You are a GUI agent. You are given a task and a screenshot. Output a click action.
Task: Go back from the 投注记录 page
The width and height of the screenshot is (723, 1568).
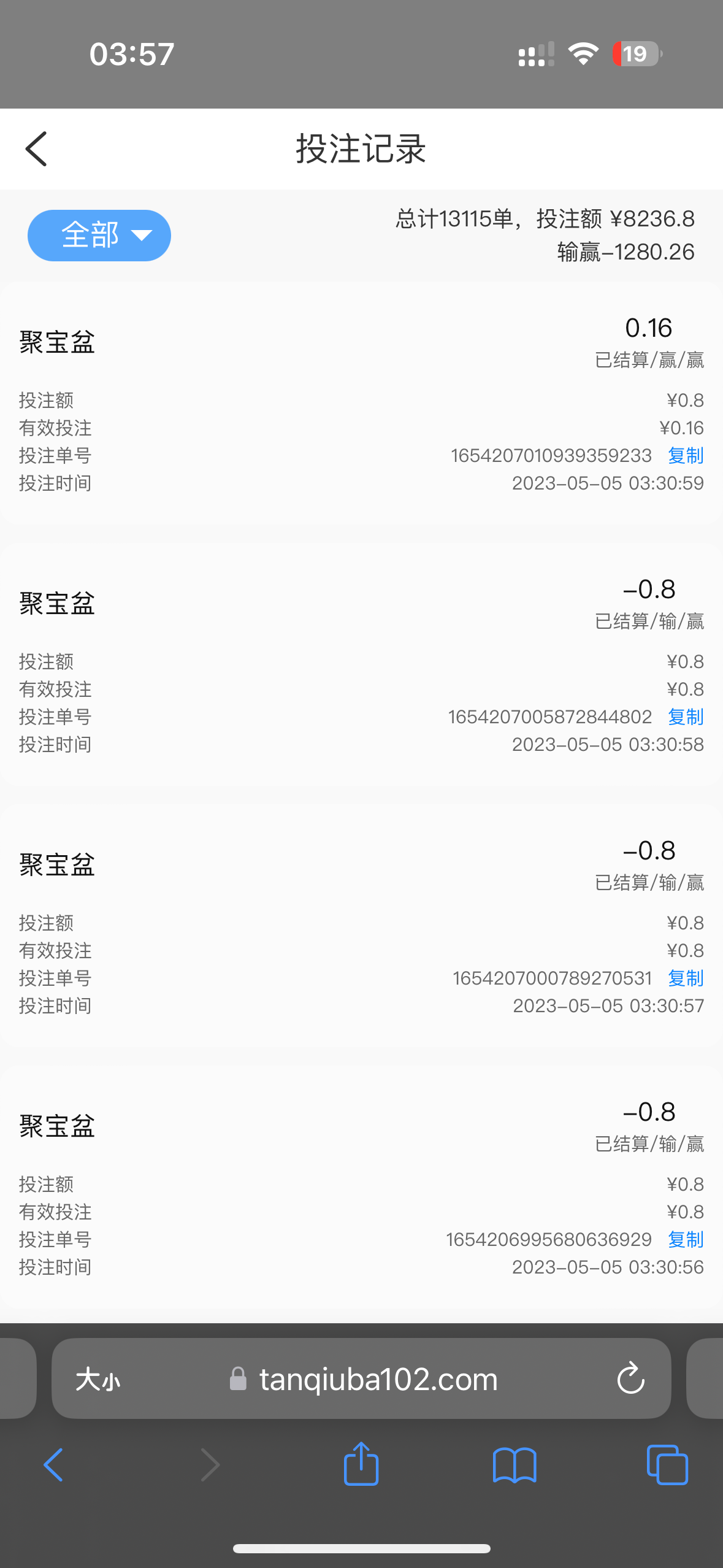coord(37,149)
